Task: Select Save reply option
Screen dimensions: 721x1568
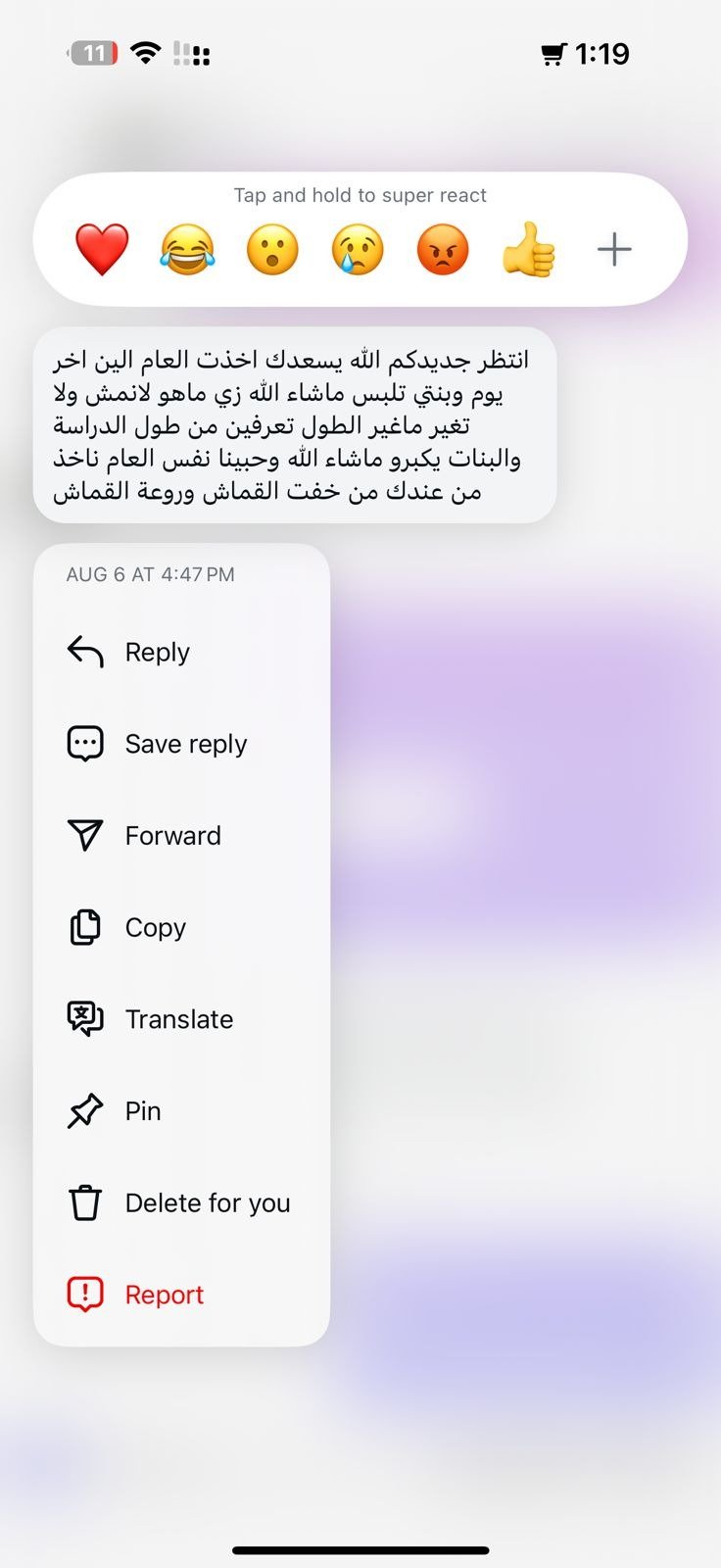Action: [x=184, y=744]
